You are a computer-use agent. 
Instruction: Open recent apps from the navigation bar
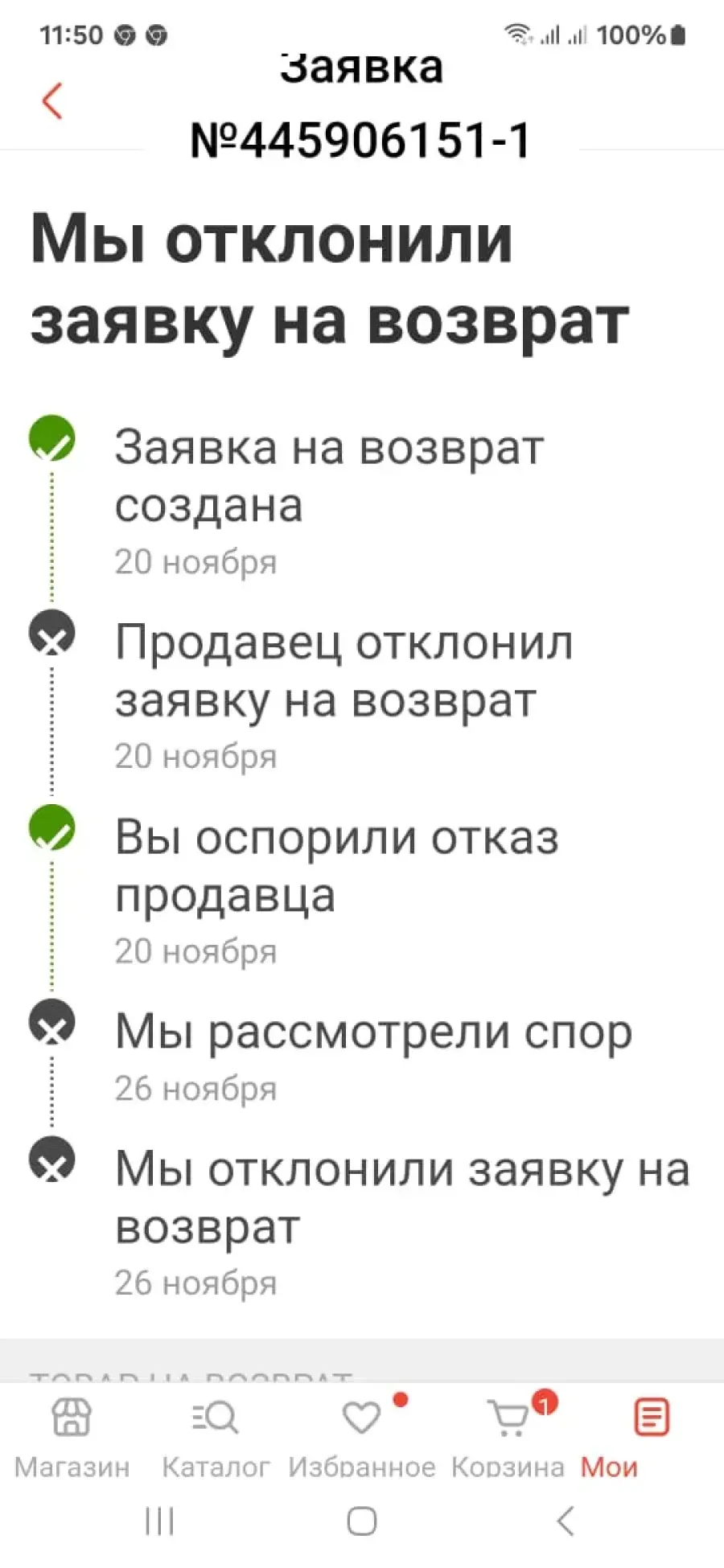tap(159, 1521)
